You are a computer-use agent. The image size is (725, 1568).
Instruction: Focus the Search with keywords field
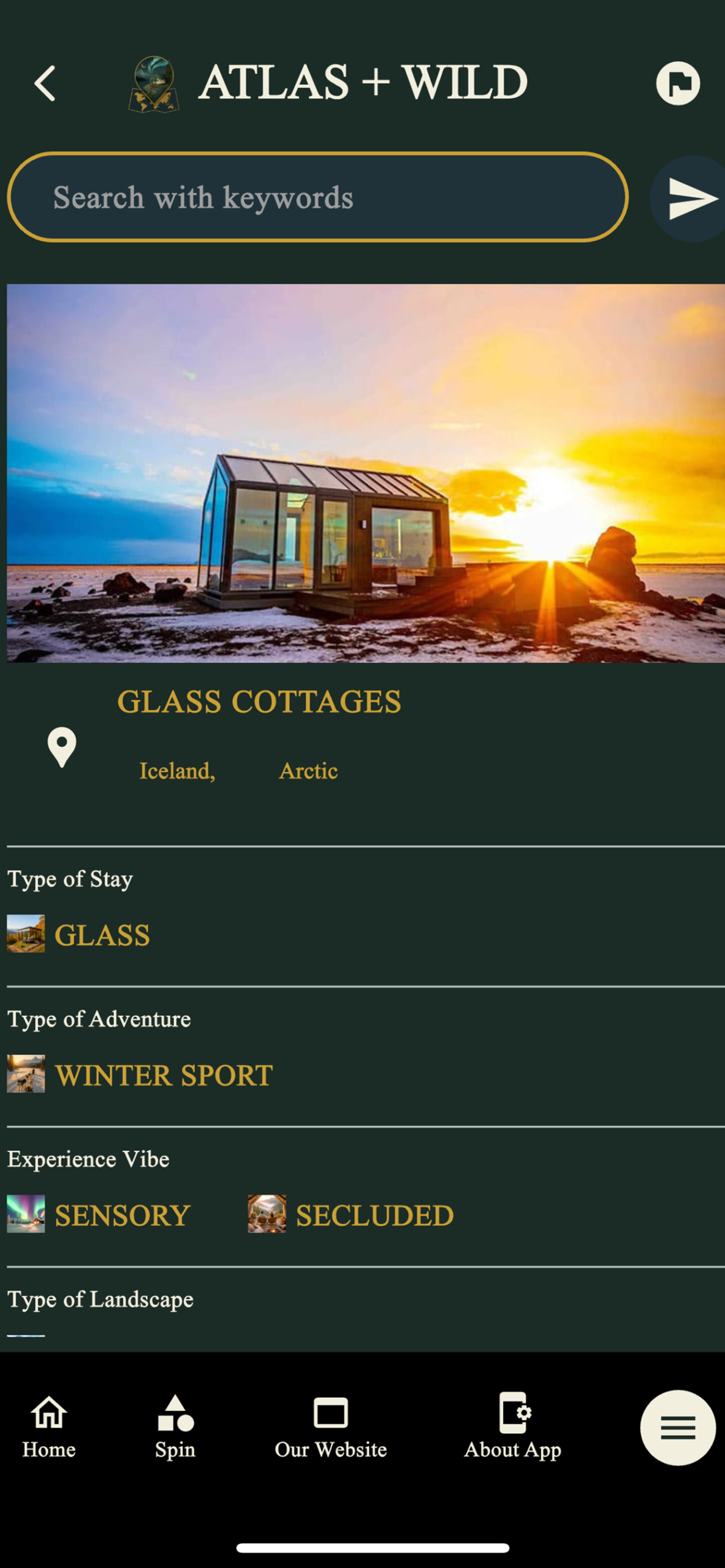(317, 197)
